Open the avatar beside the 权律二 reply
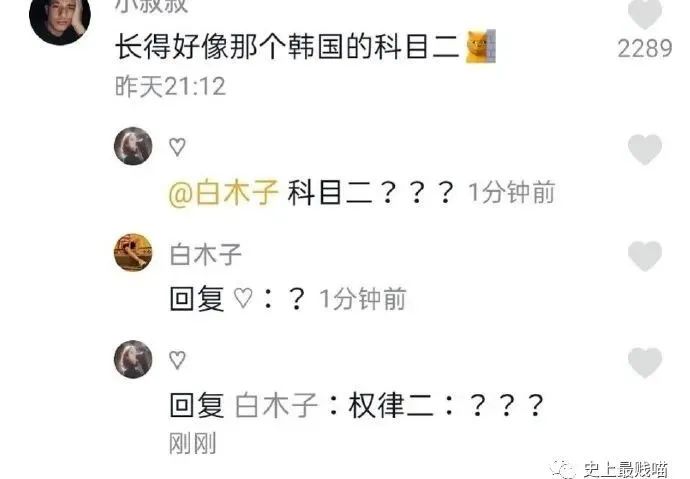This screenshot has height=479, width=690. click(x=134, y=359)
